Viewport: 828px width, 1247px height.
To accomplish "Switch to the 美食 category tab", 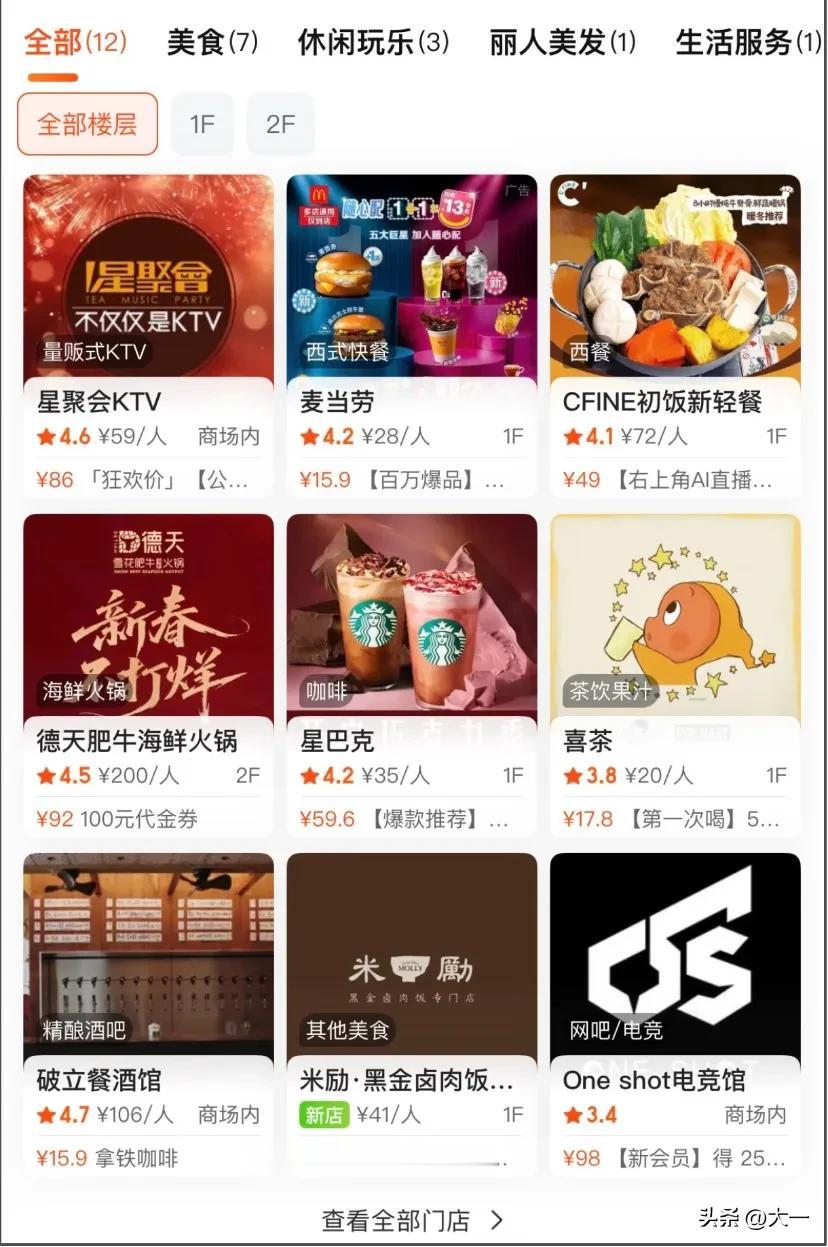I will (212, 43).
